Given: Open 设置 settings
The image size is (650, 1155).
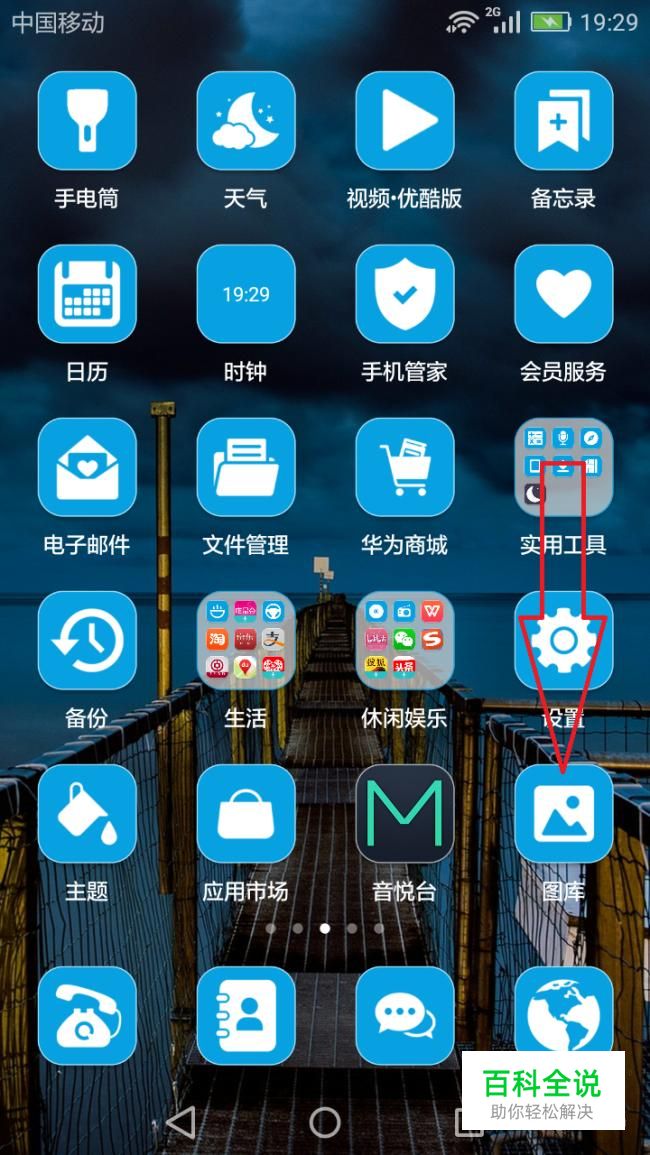Looking at the screenshot, I should click(563, 640).
